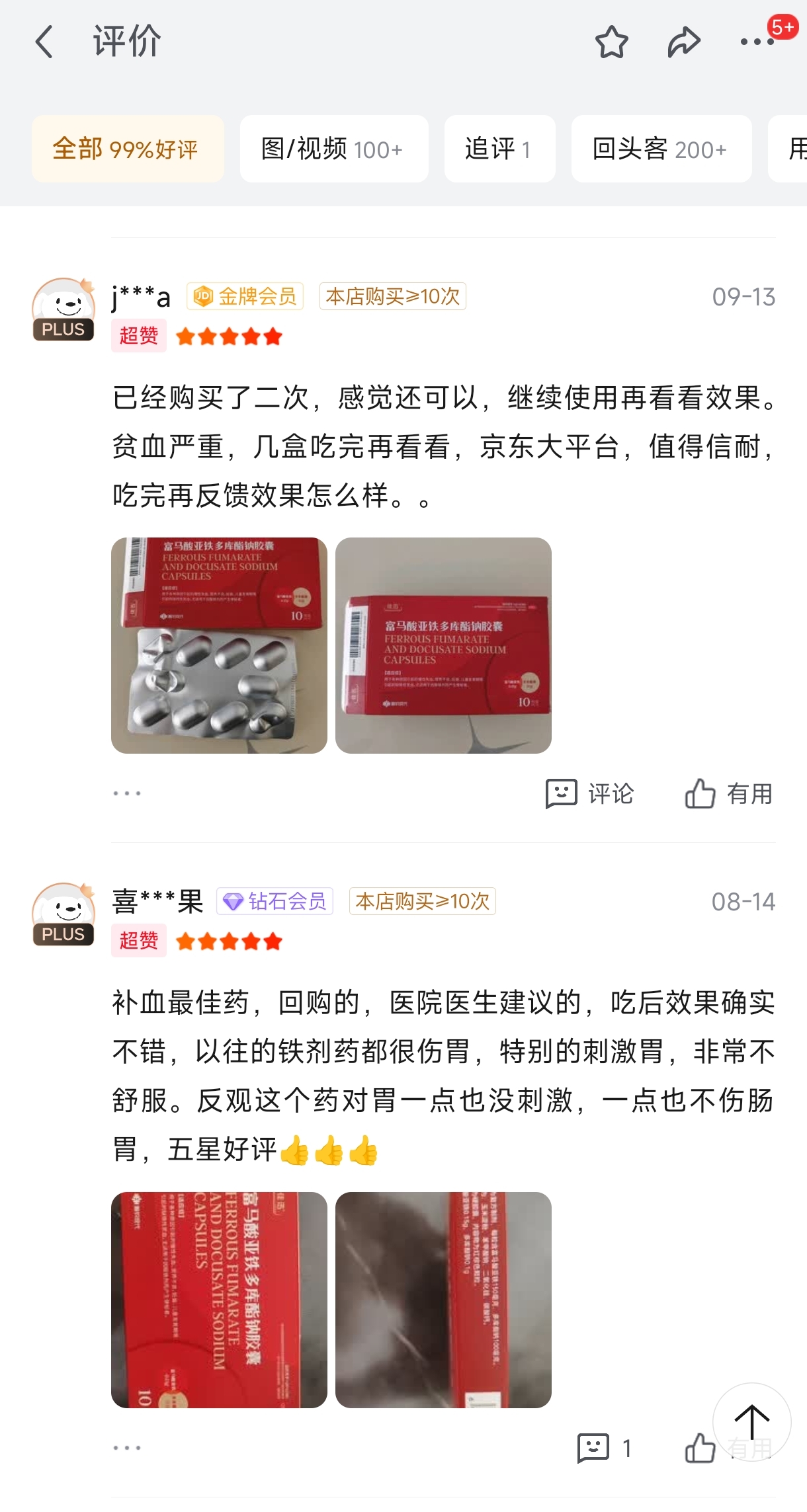Open 喜***果's first review photo
The height and width of the screenshot is (1512, 807).
219,1300
